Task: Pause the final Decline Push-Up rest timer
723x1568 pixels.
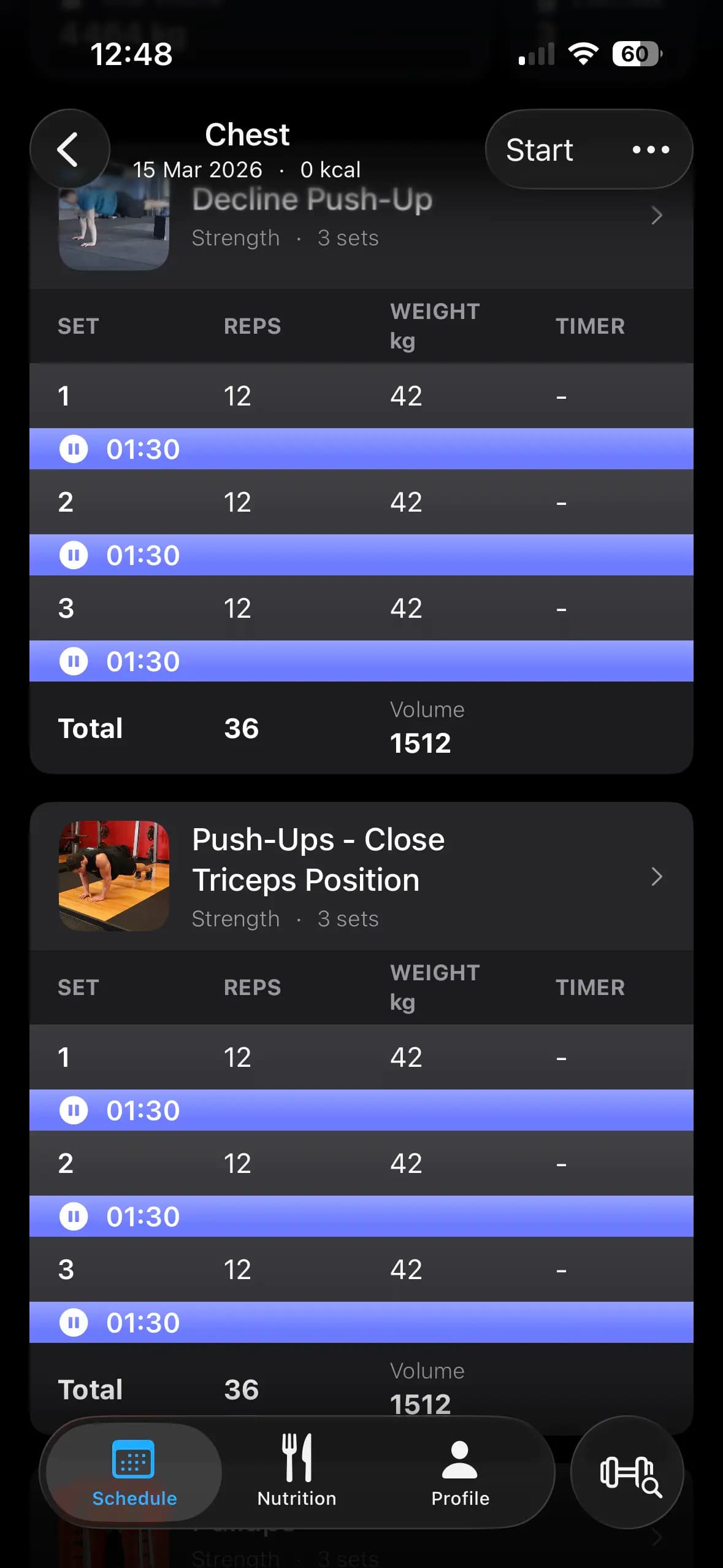Action: tap(74, 661)
